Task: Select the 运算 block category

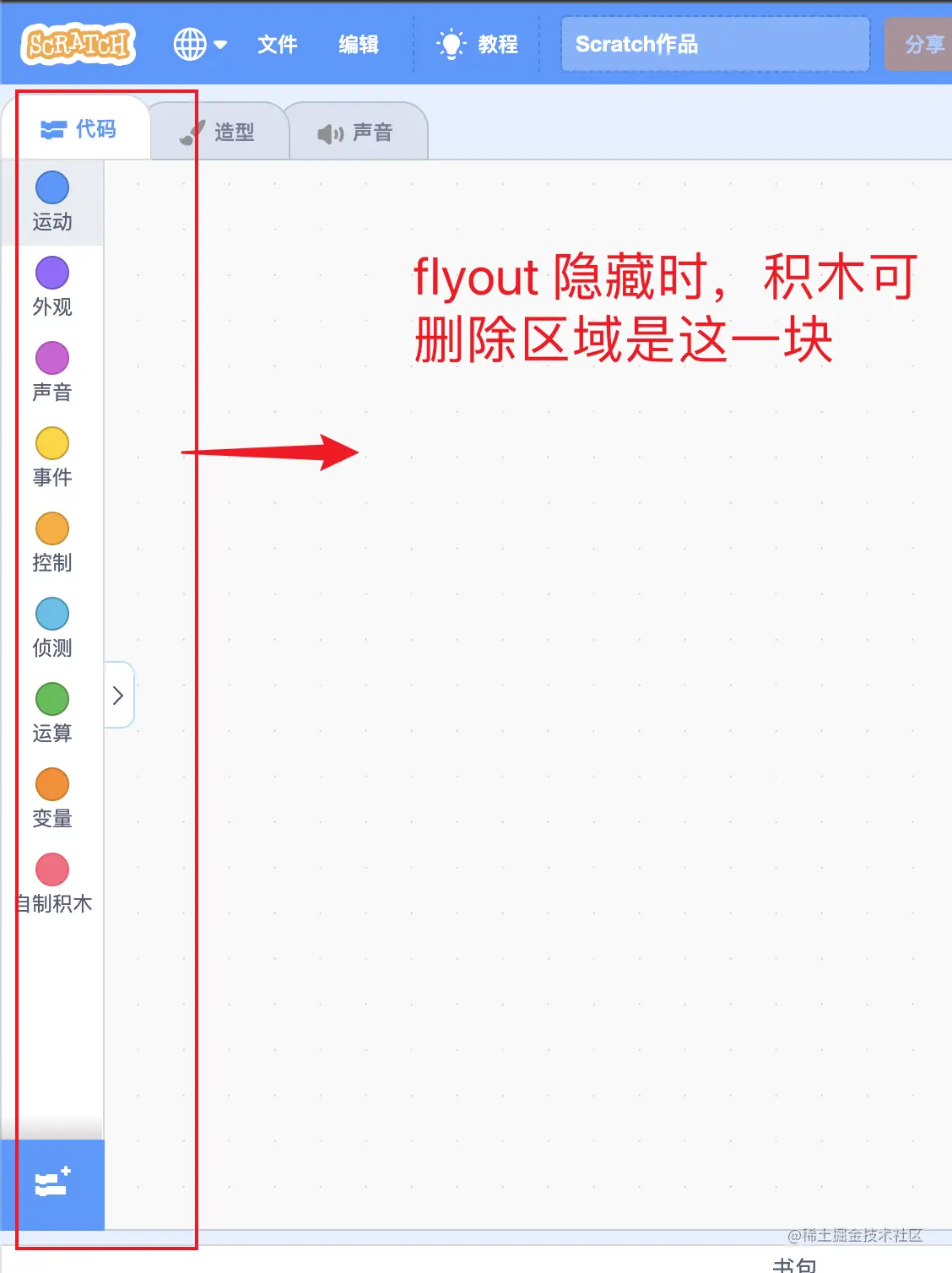Action: (52, 713)
